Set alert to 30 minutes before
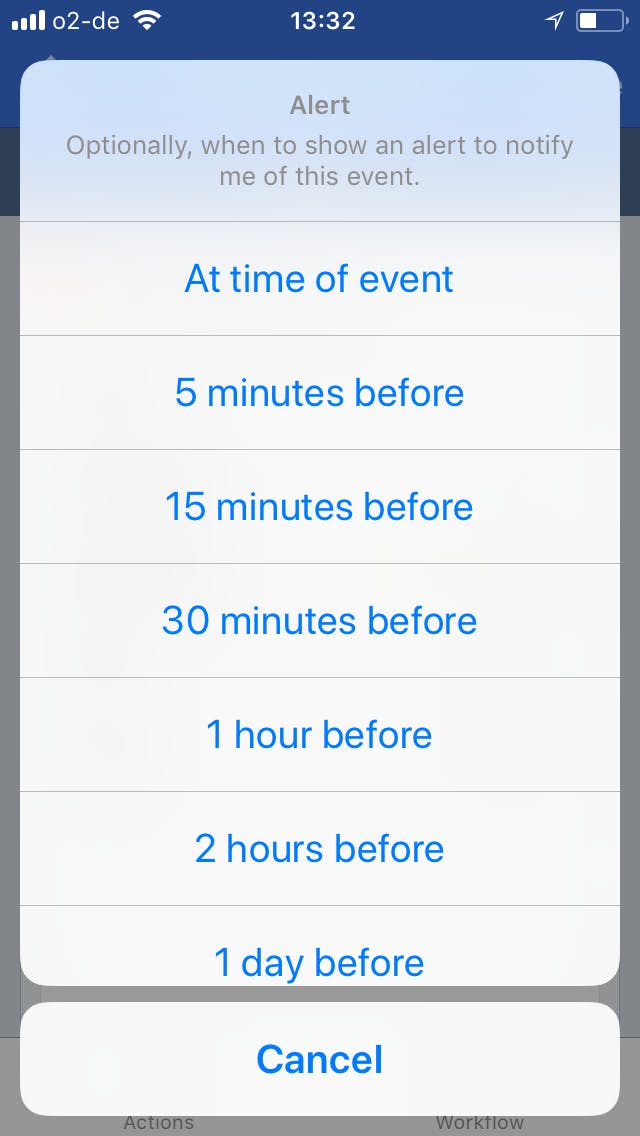 click(x=319, y=621)
